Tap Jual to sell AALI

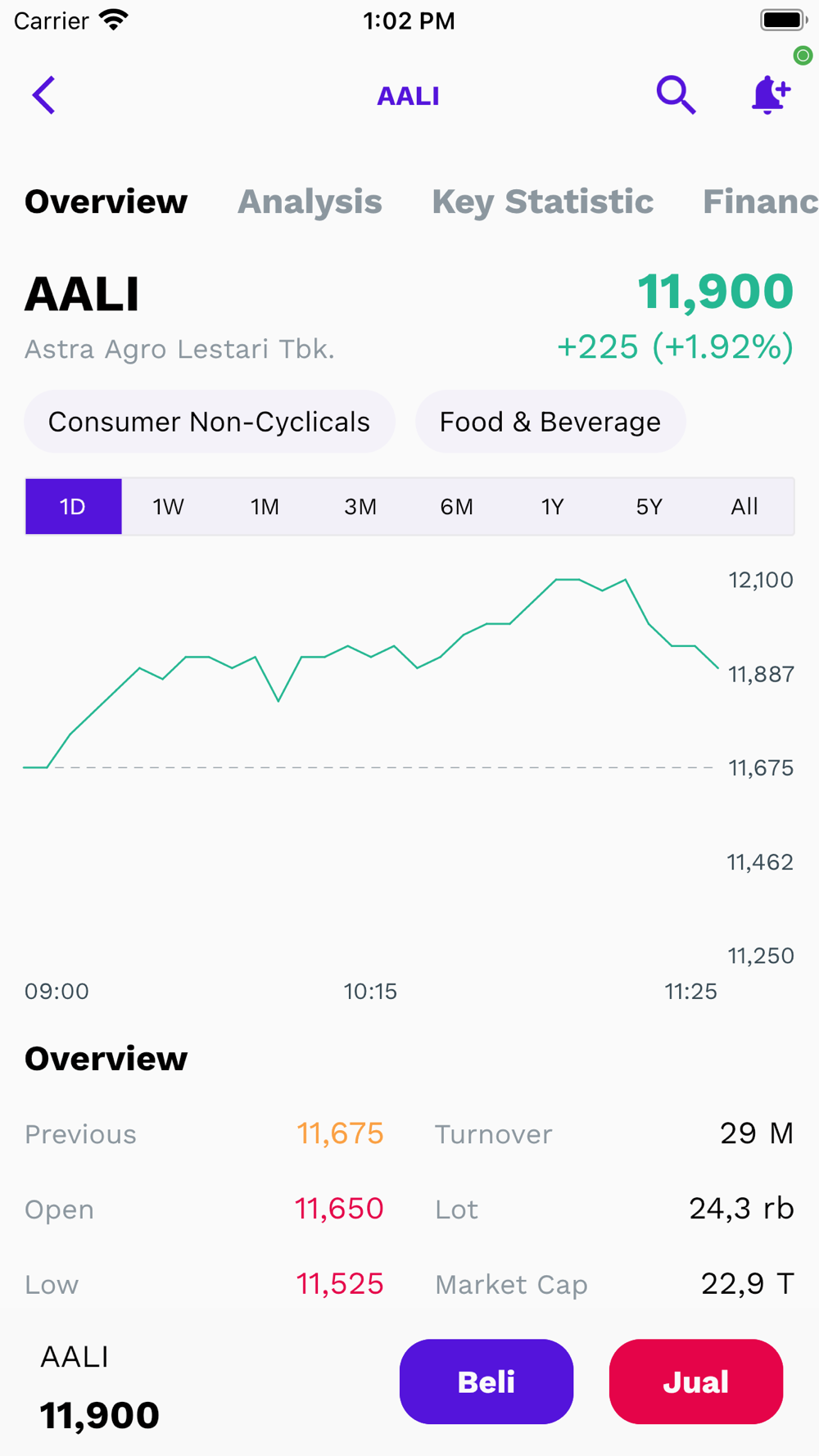point(696,1381)
